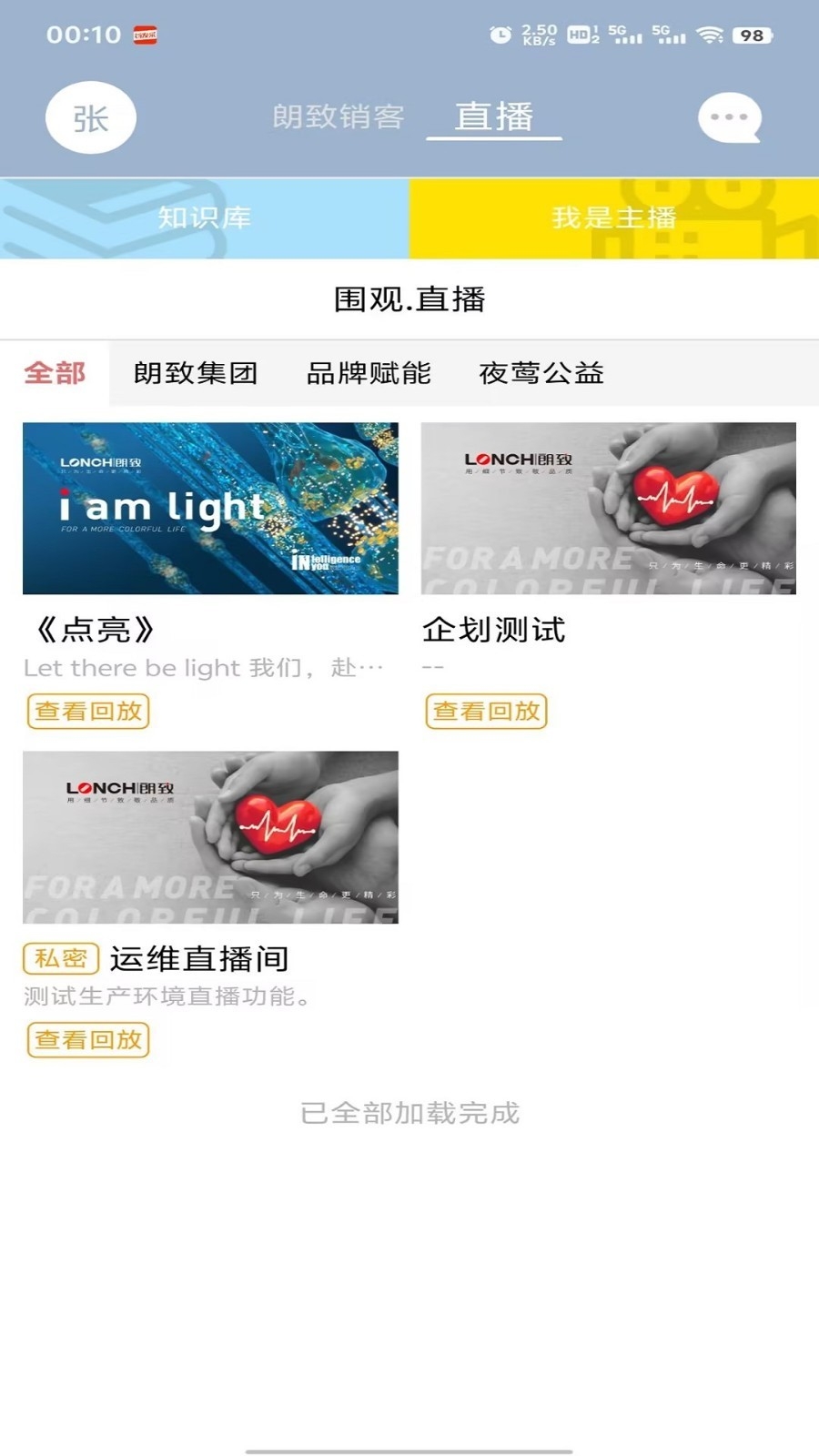Open the 运维直播间 live stream cover
Image resolution: width=819 pixels, height=1456 pixels.
tap(210, 837)
